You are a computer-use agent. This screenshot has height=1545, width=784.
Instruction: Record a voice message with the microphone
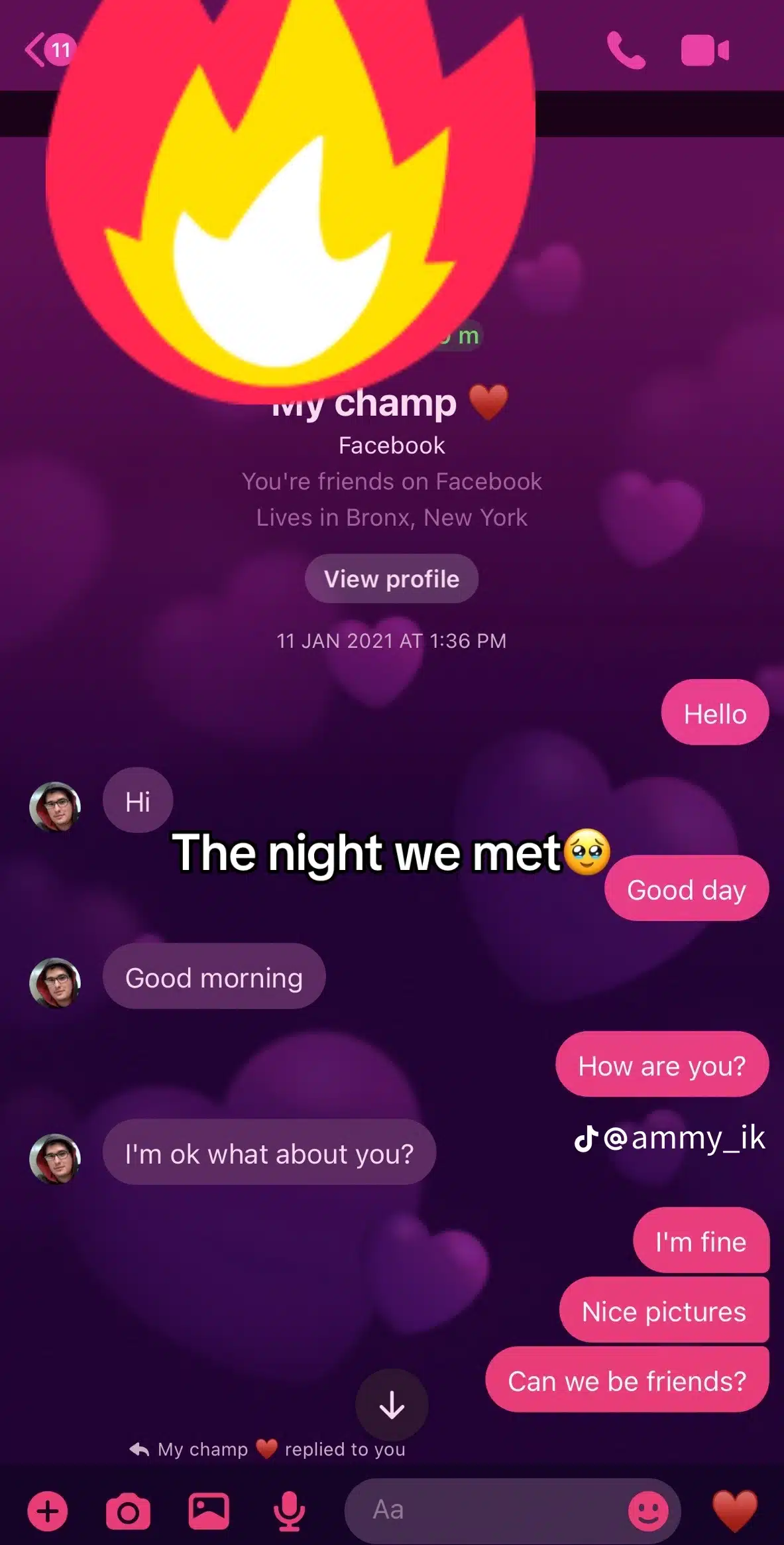click(x=289, y=1511)
